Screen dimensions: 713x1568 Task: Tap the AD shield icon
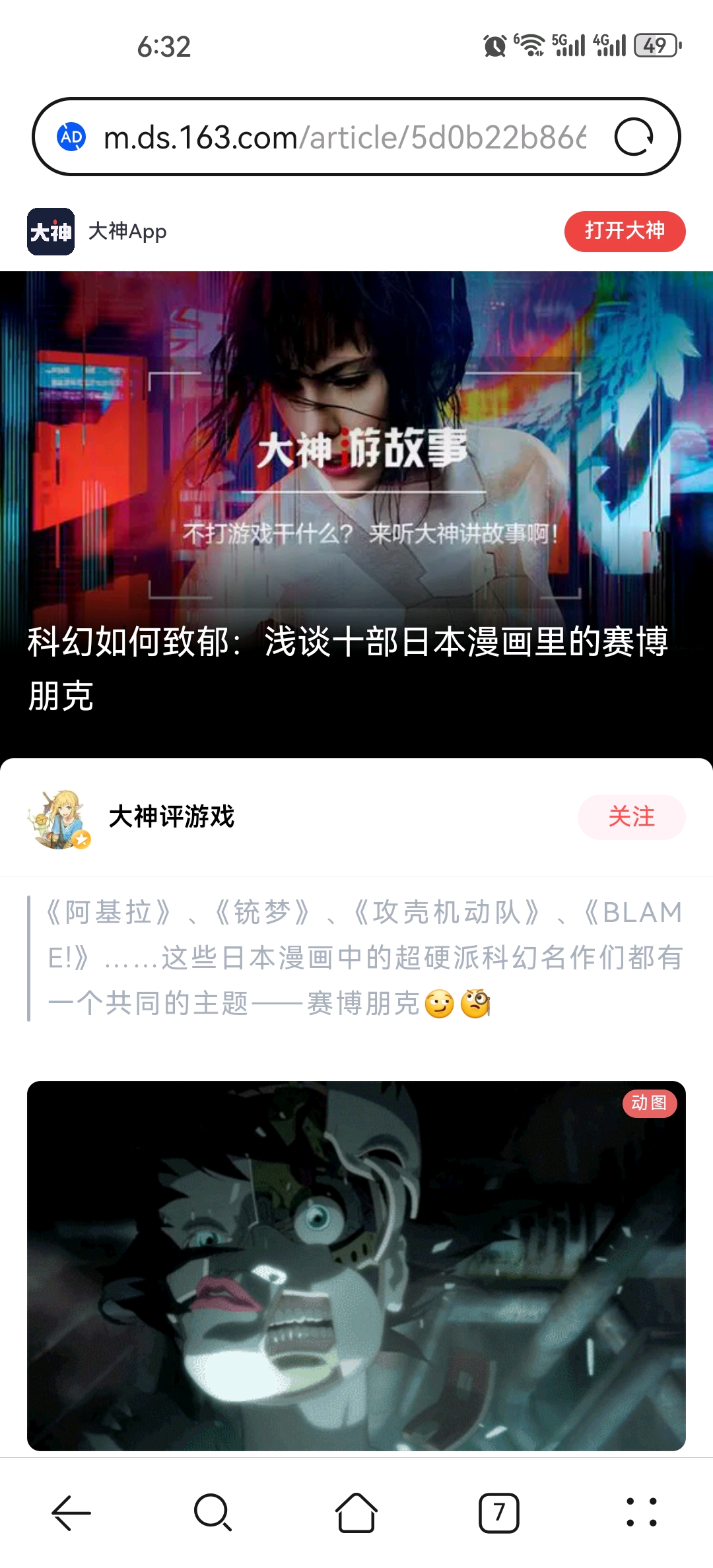point(71,137)
